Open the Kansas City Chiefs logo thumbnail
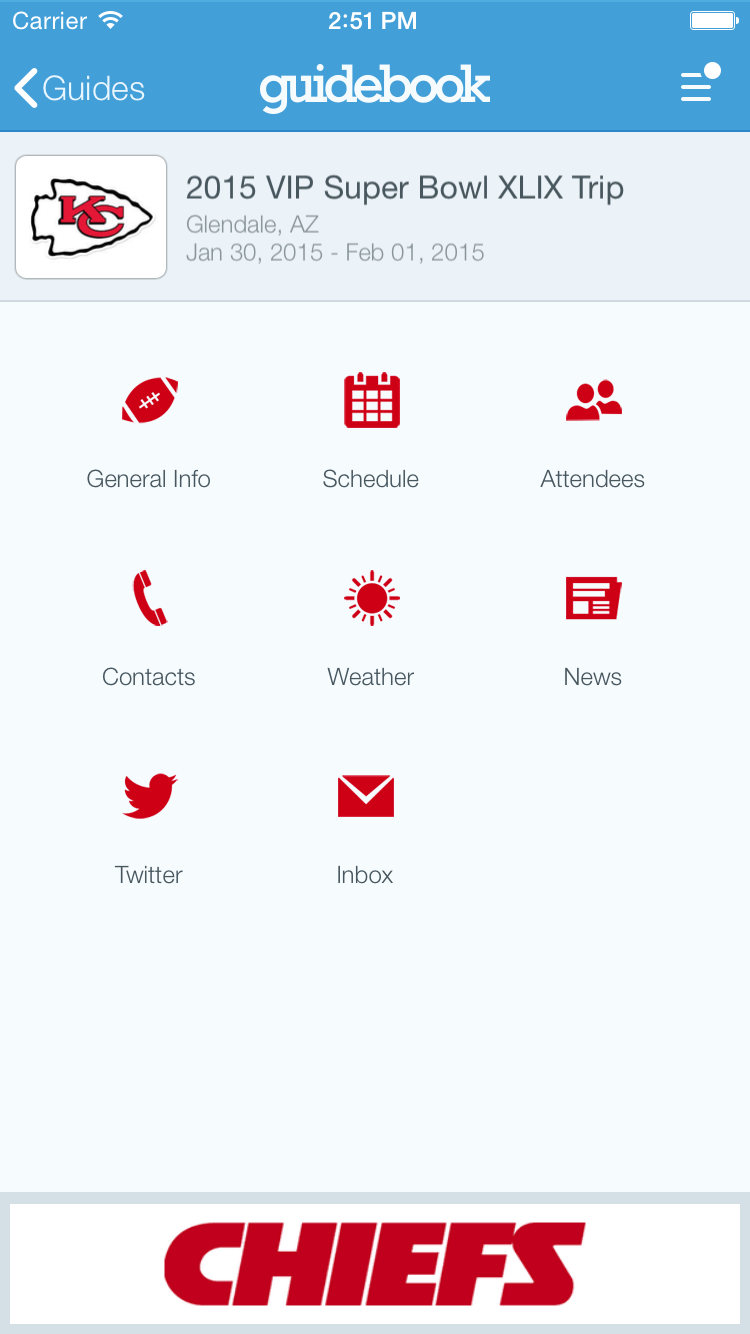The width and height of the screenshot is (750, 1334). click(x=90, y=216)
